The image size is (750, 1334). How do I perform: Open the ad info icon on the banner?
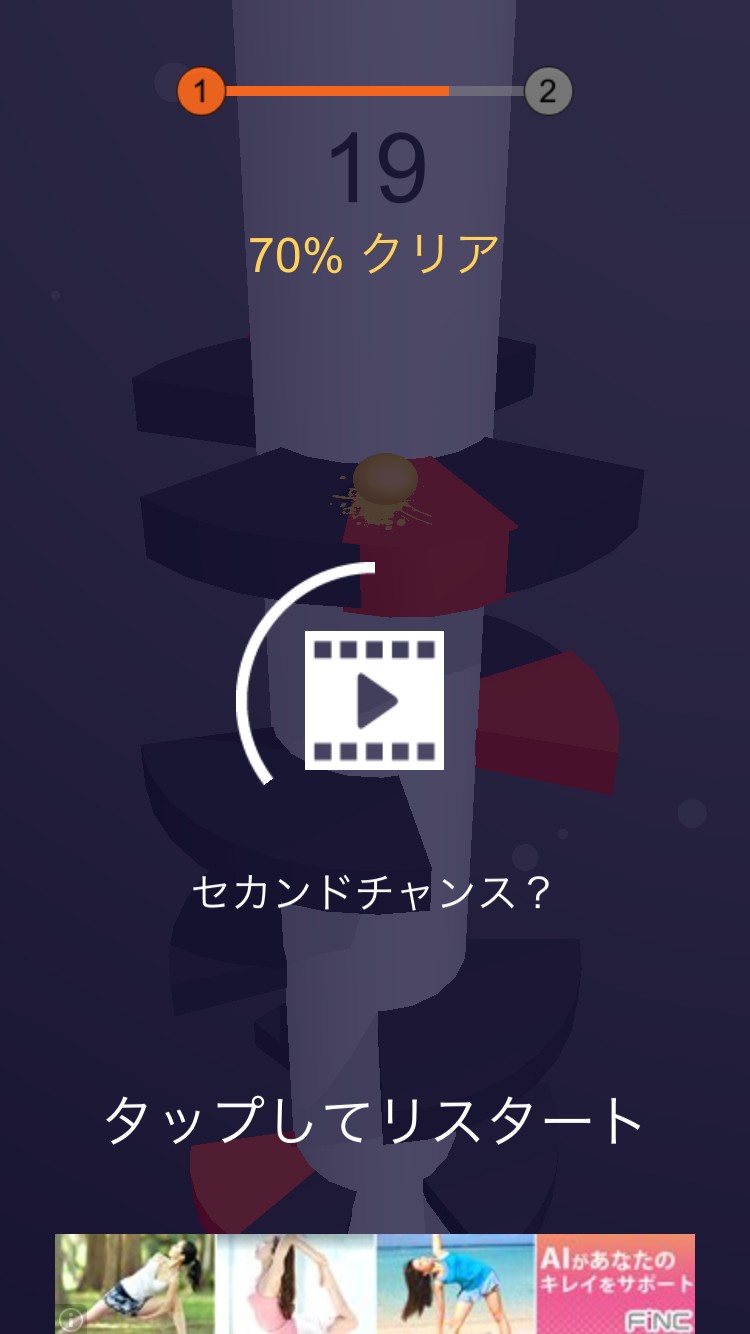point(70,1320)
